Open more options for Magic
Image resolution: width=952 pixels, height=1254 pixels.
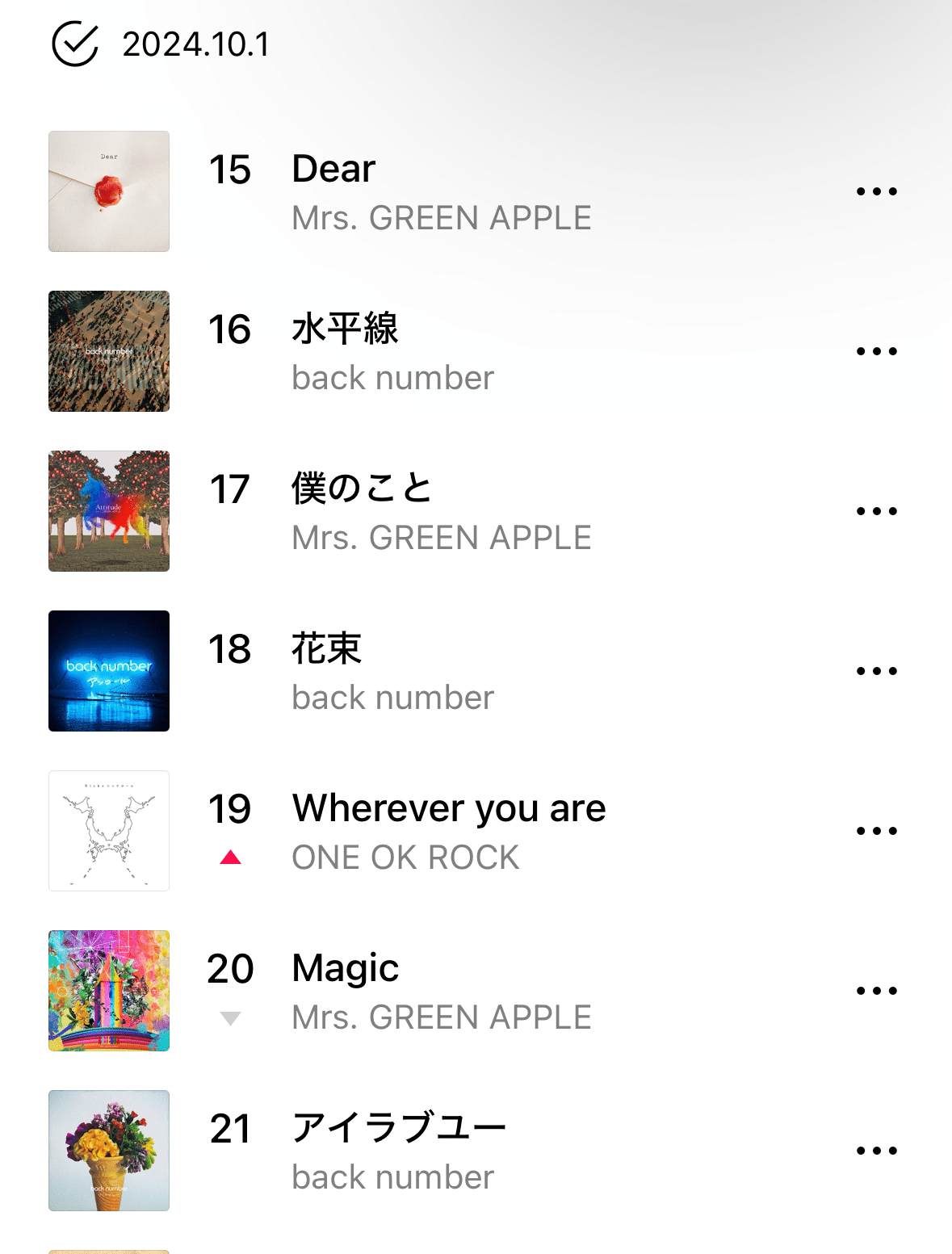click(876, 991)
